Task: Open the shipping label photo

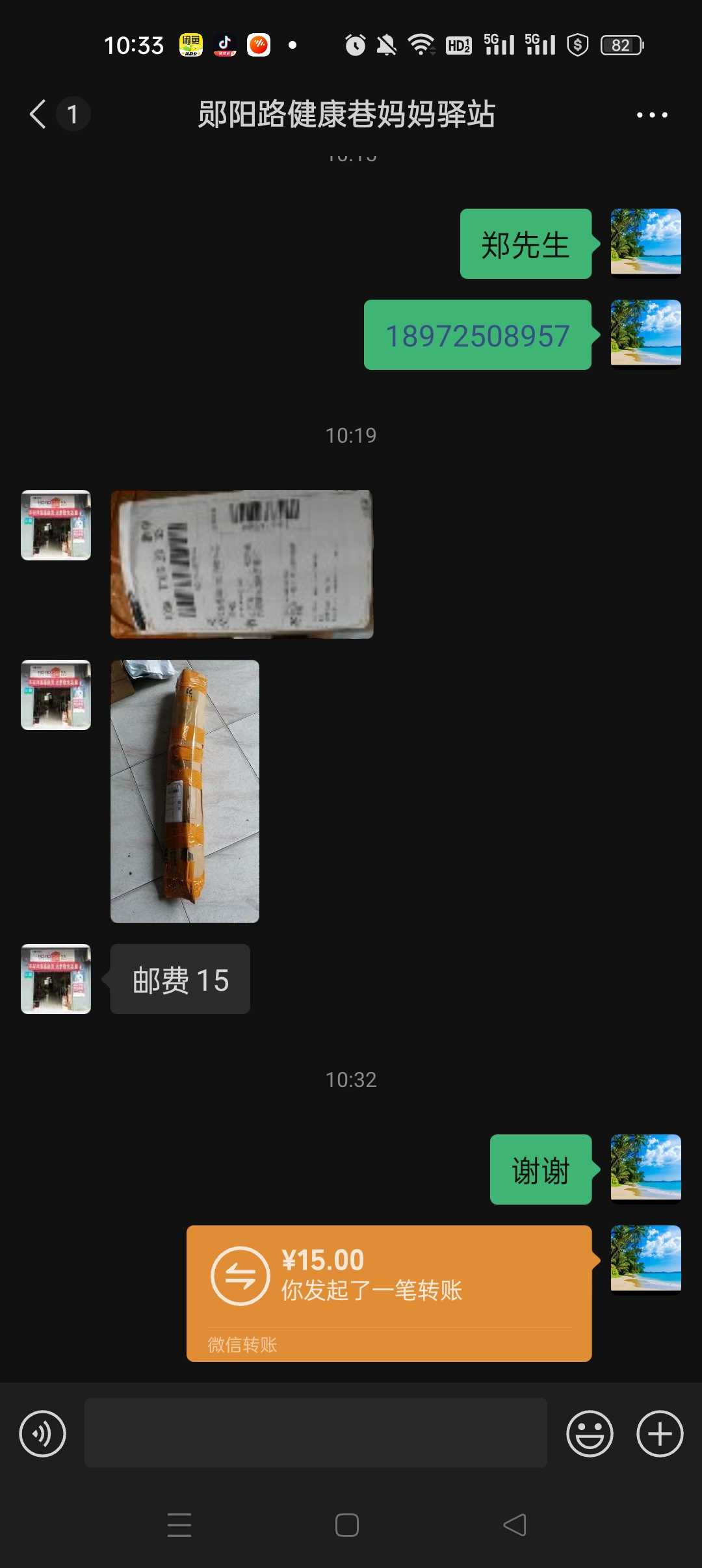Action: click(242, 564)
